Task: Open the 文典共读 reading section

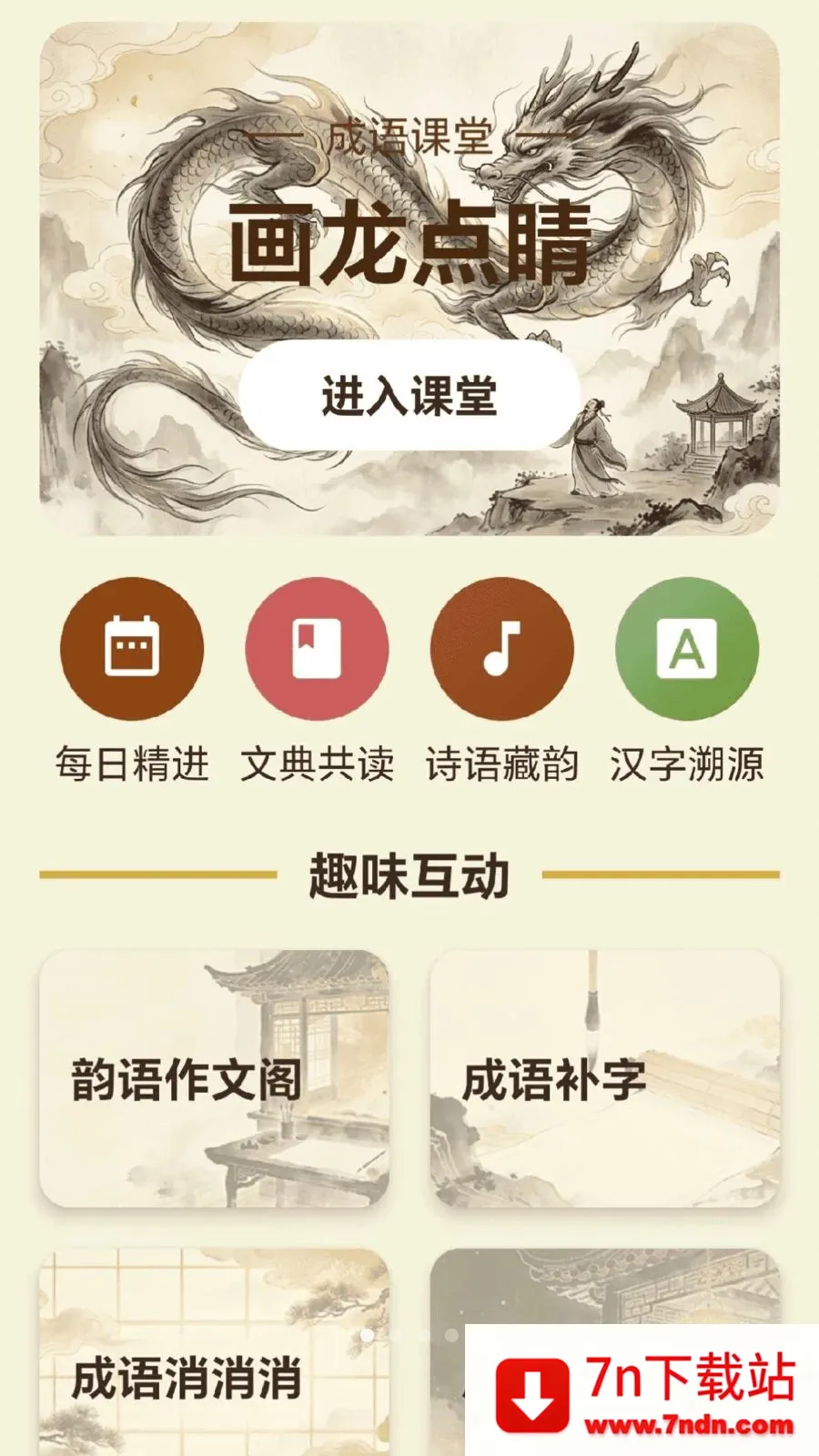Action: click(317, 649)
